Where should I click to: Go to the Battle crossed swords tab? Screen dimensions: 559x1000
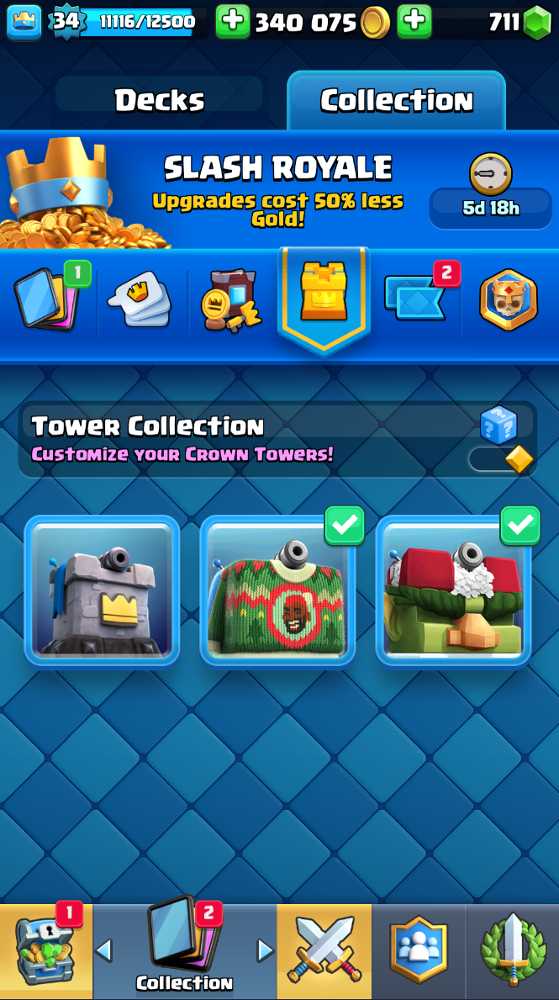tap(324, 951)
